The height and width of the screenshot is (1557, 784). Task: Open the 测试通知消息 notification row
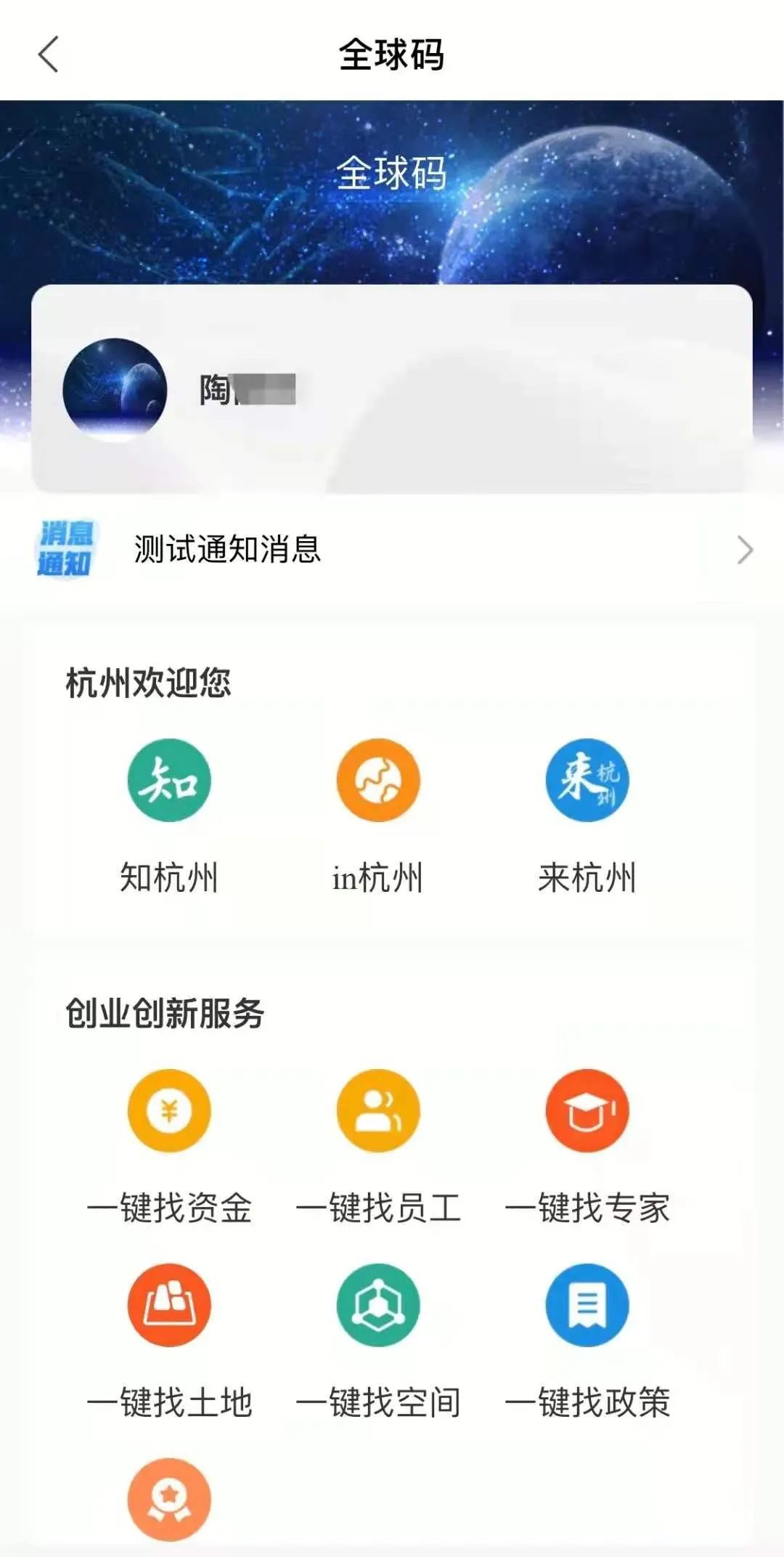[392, 549]
